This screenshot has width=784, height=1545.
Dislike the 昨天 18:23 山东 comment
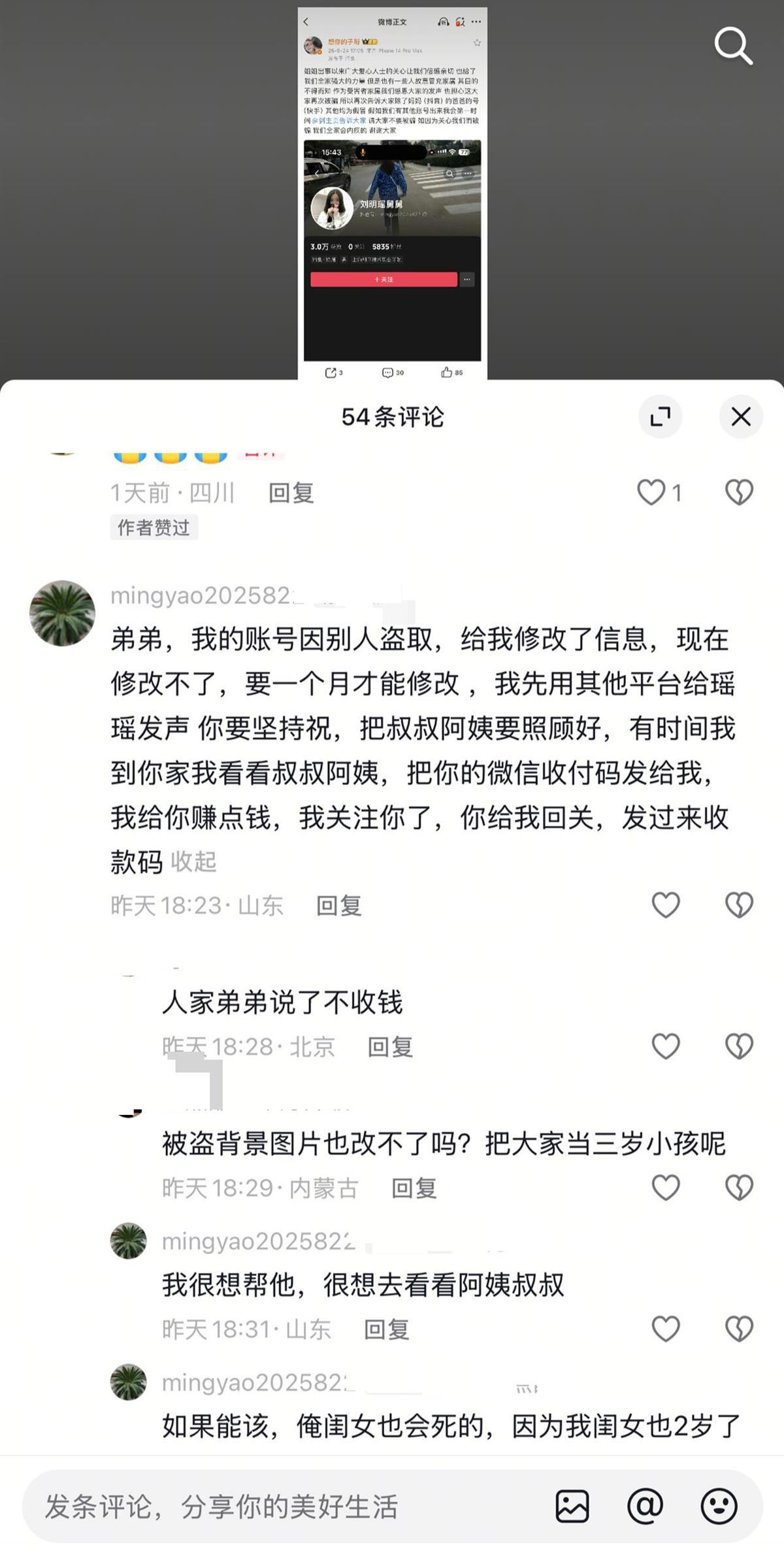point(739,905)
